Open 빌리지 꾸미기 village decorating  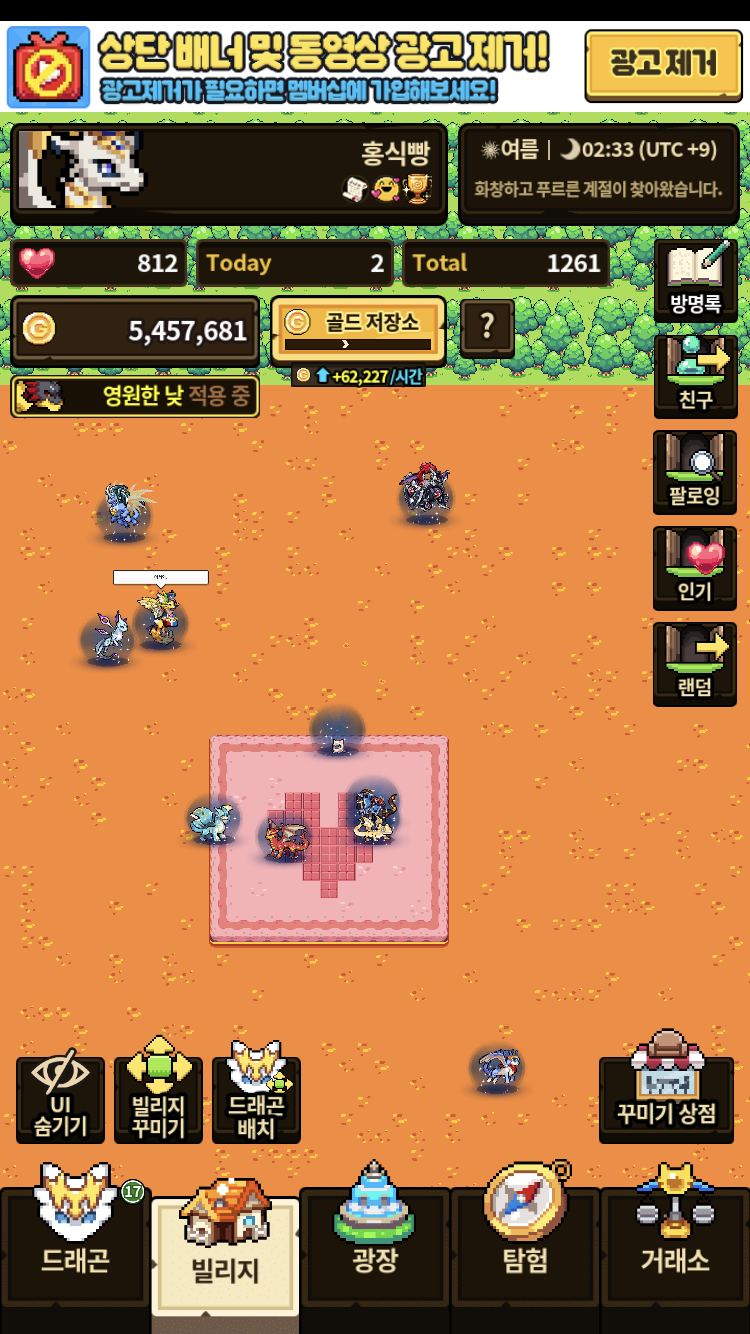(x=158, y=1100)
